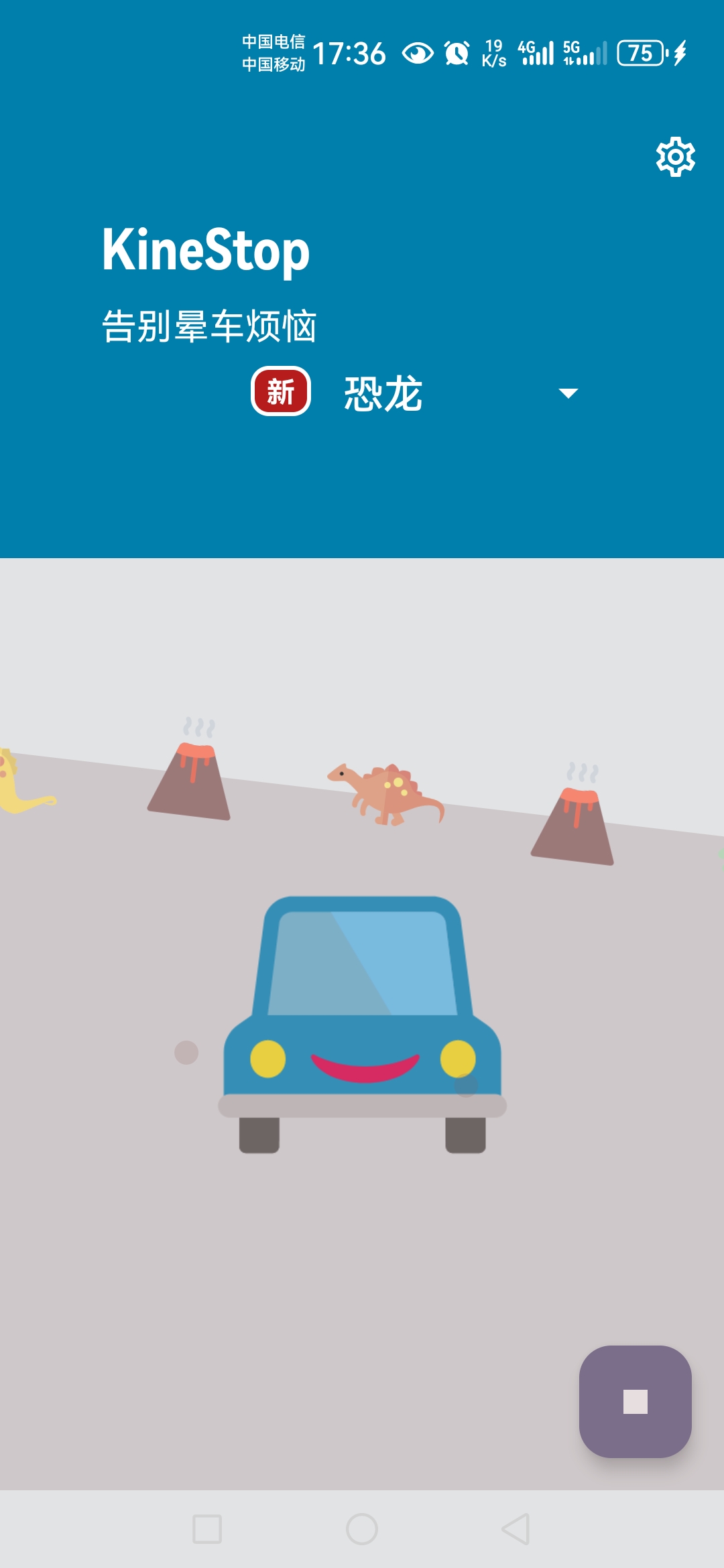This screenshot has height=1568, width=724.
Task: Return to the home screen
Action: [362, 1529]
